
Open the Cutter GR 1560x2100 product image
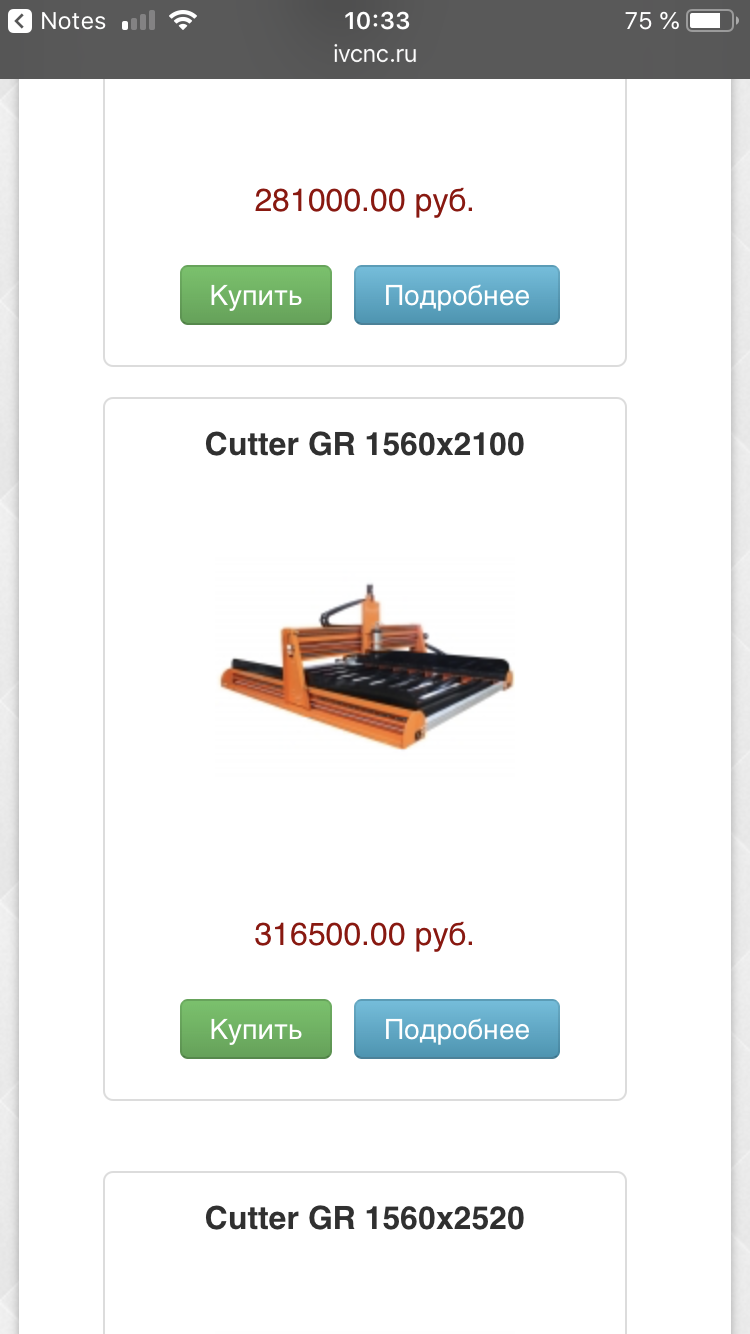(365, 665)
